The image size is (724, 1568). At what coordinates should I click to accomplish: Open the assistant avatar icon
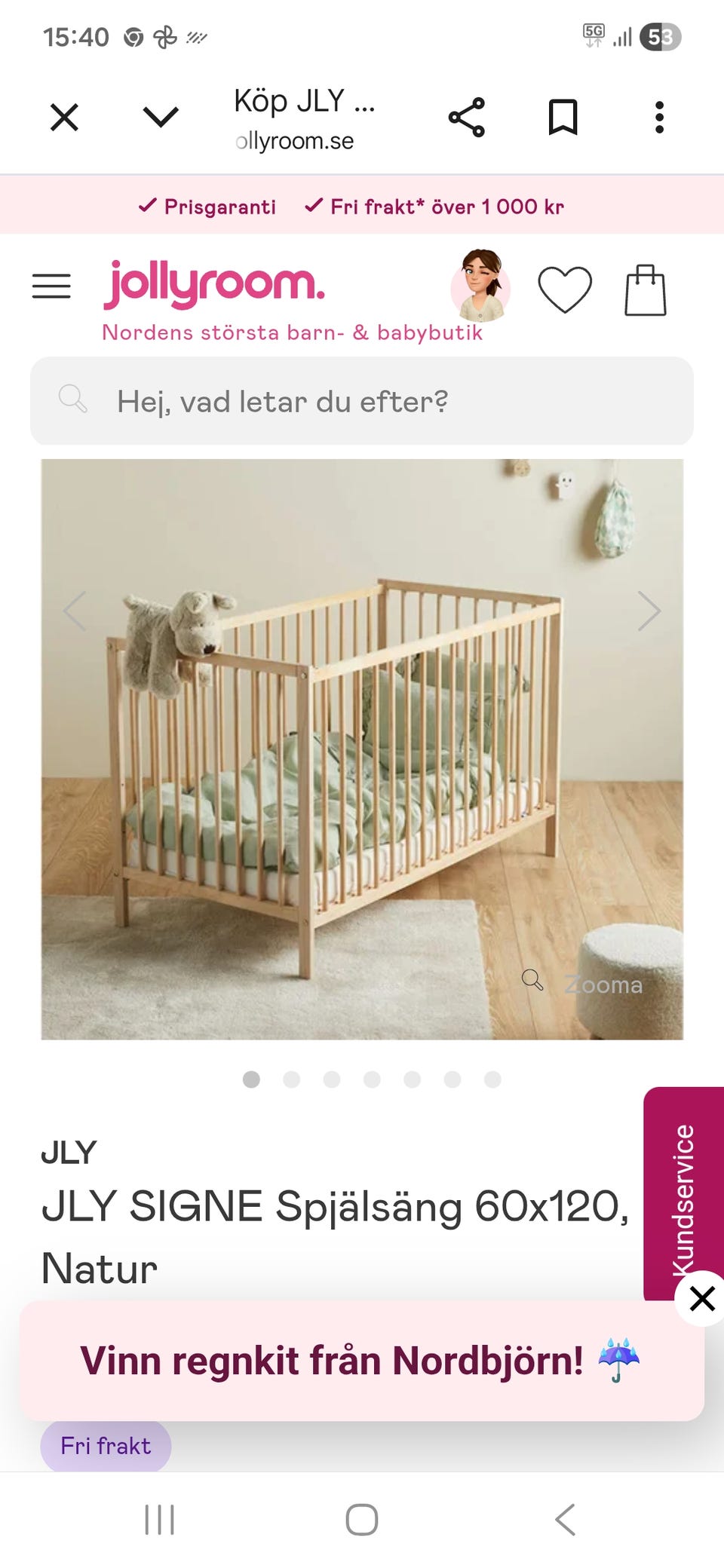click(x=480, y=286)
